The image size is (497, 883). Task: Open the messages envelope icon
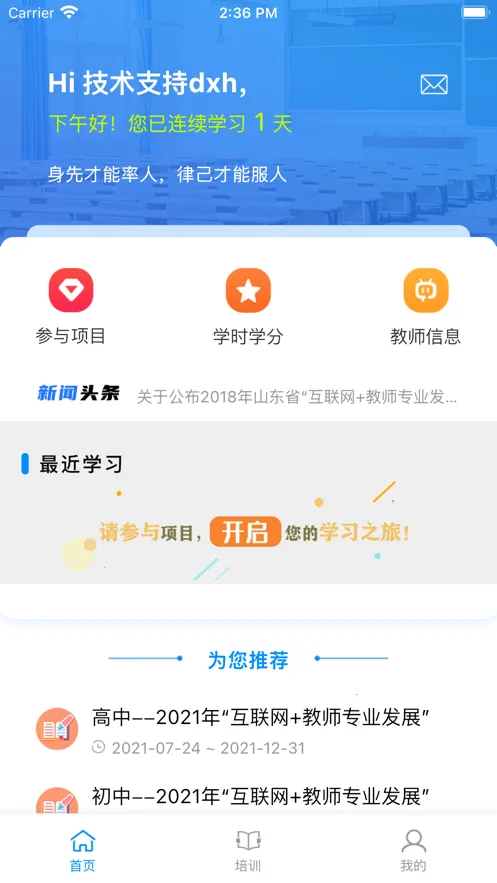pos(434,84)
